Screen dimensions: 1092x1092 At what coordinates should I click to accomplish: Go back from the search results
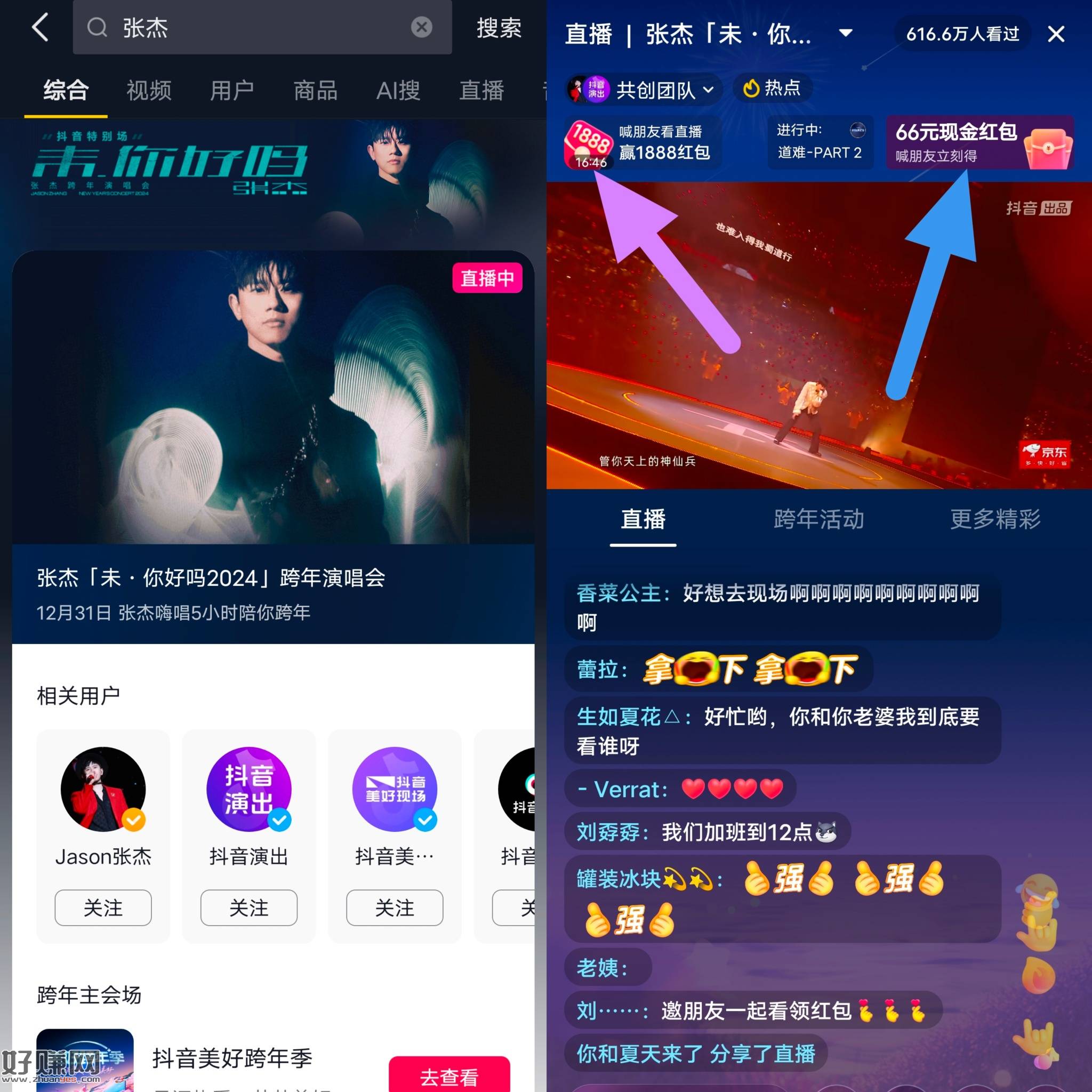(x=39, y=27)
